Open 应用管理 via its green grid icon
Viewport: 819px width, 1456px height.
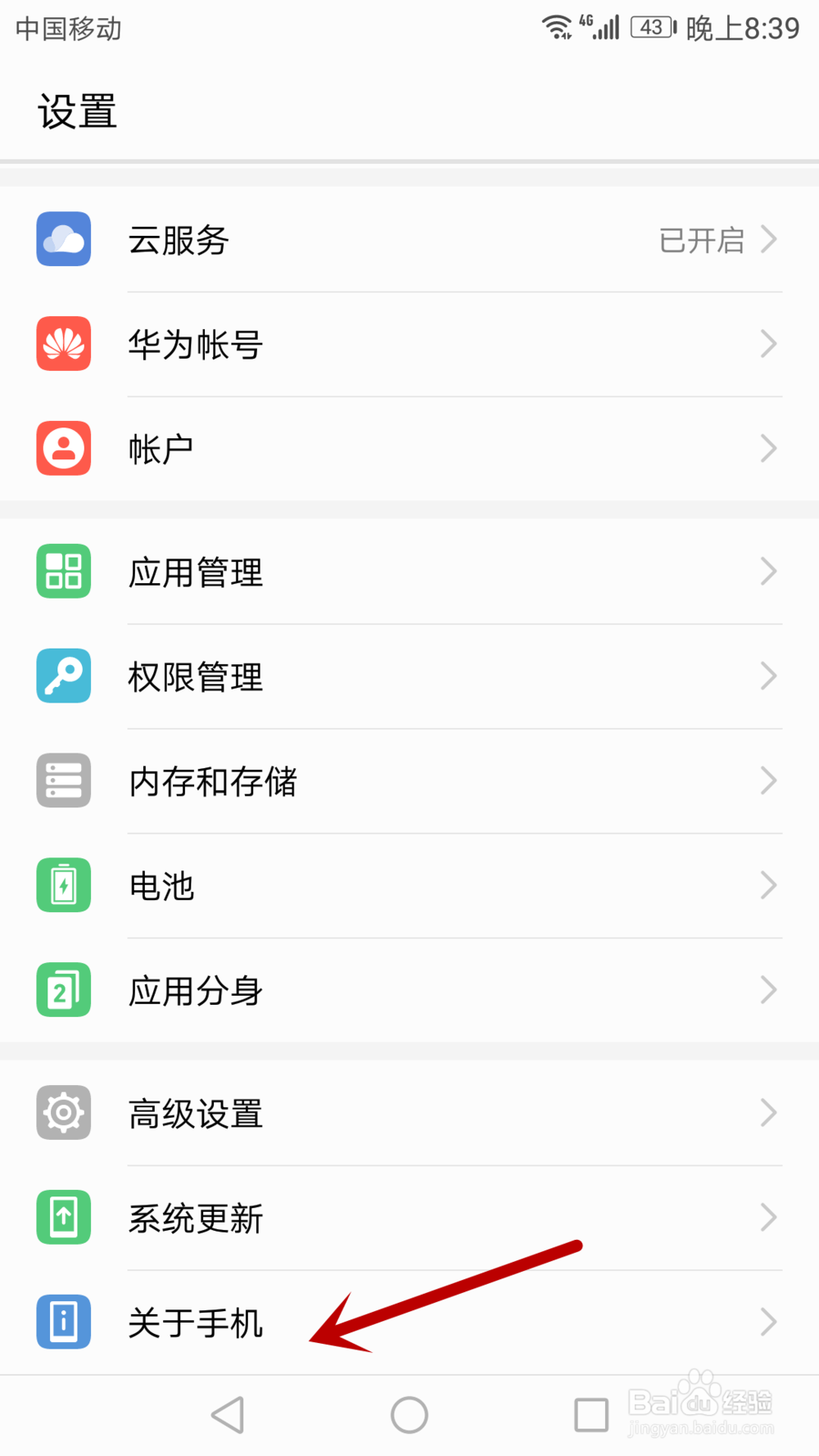tap(63, 571)
